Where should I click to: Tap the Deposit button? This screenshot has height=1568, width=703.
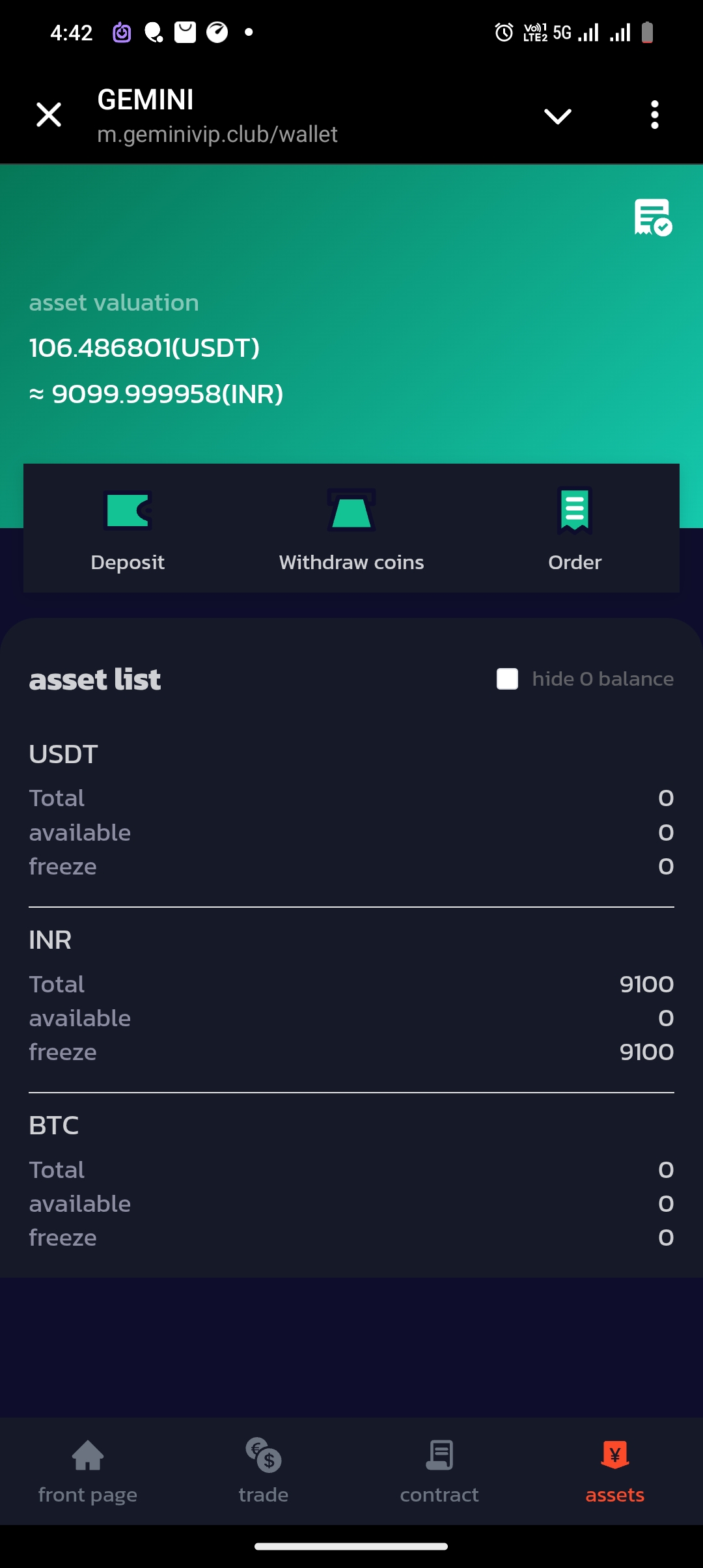[128, 529]
